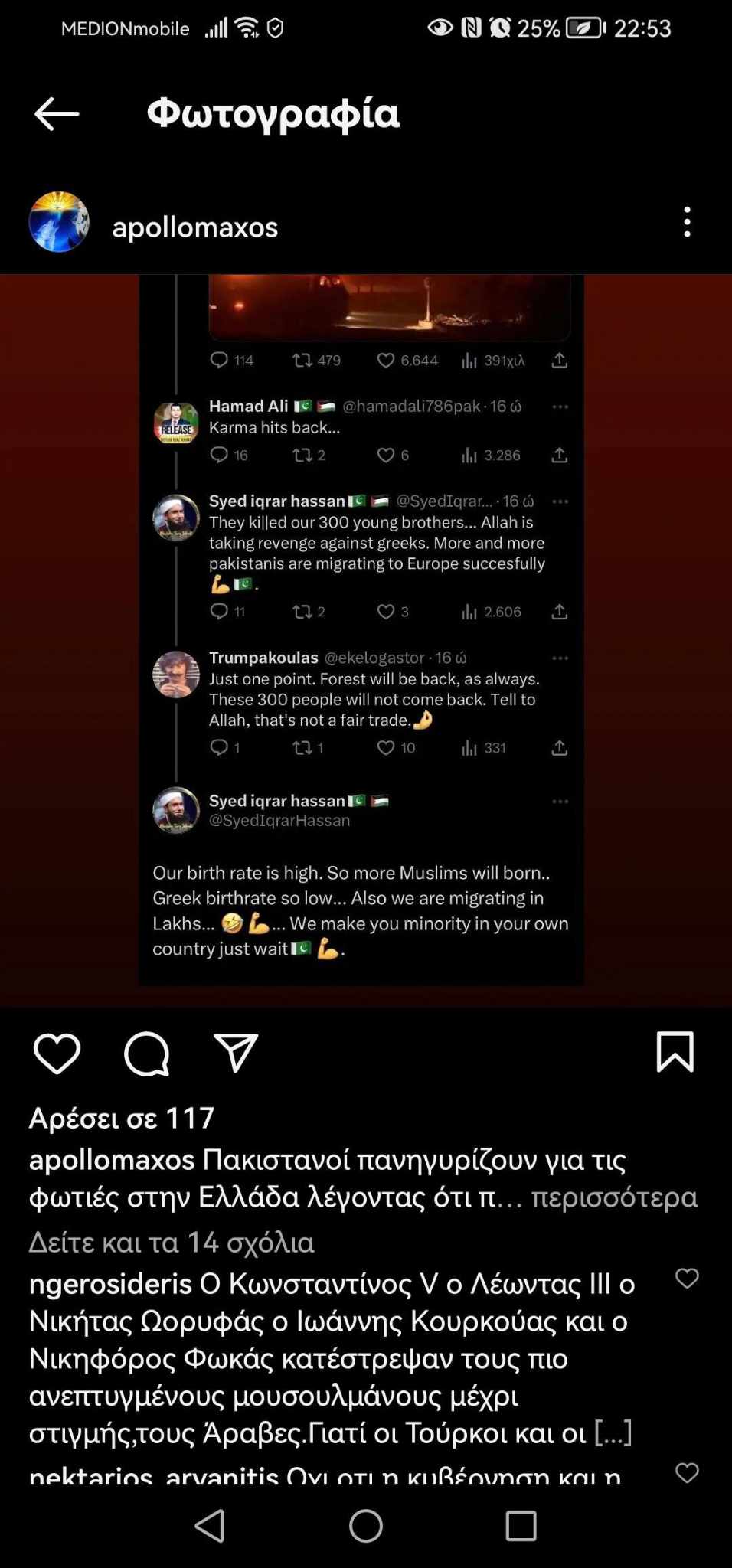Screen dimensions: 732x1568
Task: Open recent apps from the navigation bar
Action: (521, 1526)
